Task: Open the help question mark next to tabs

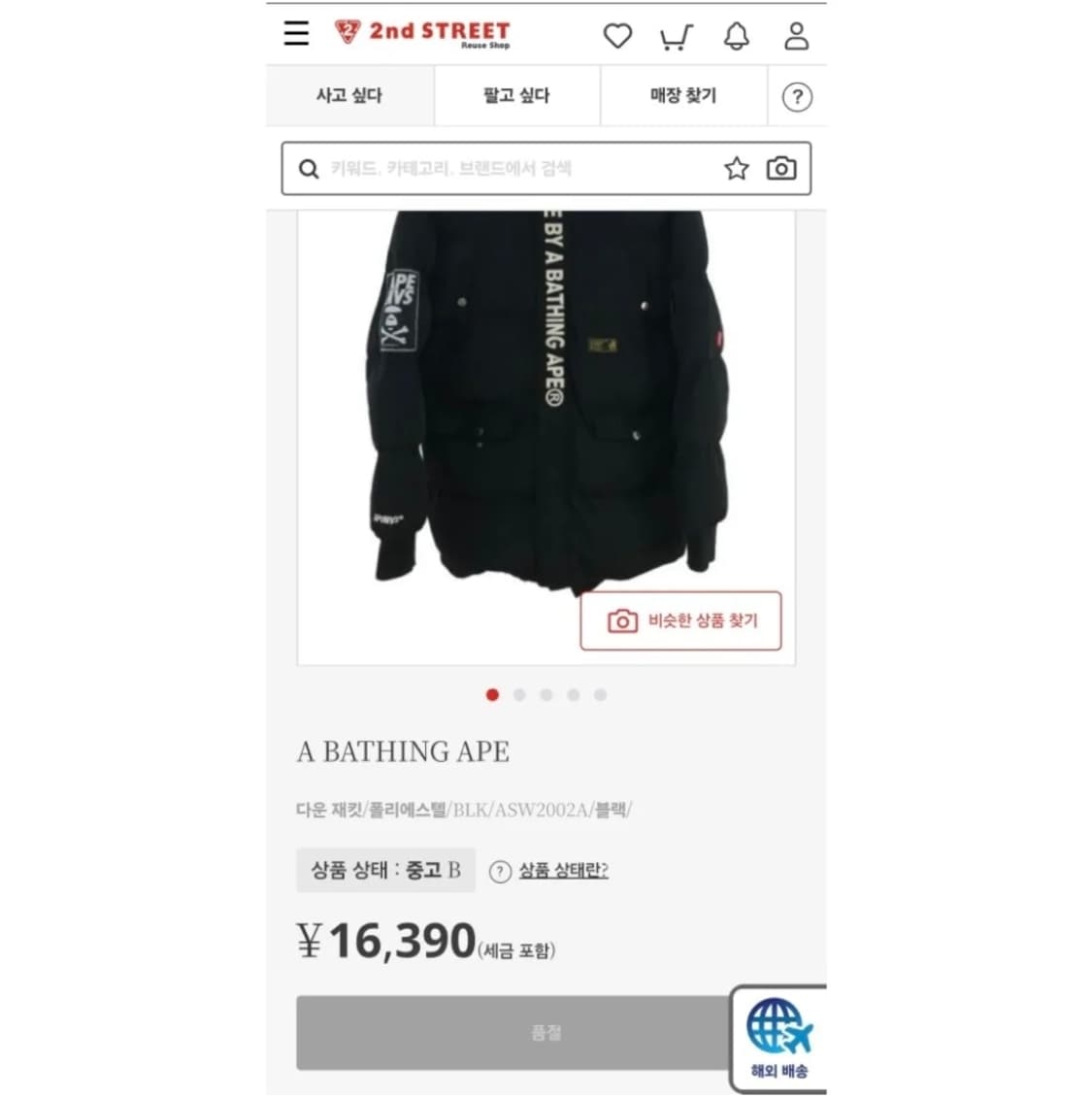Action: tap(798, 96)
